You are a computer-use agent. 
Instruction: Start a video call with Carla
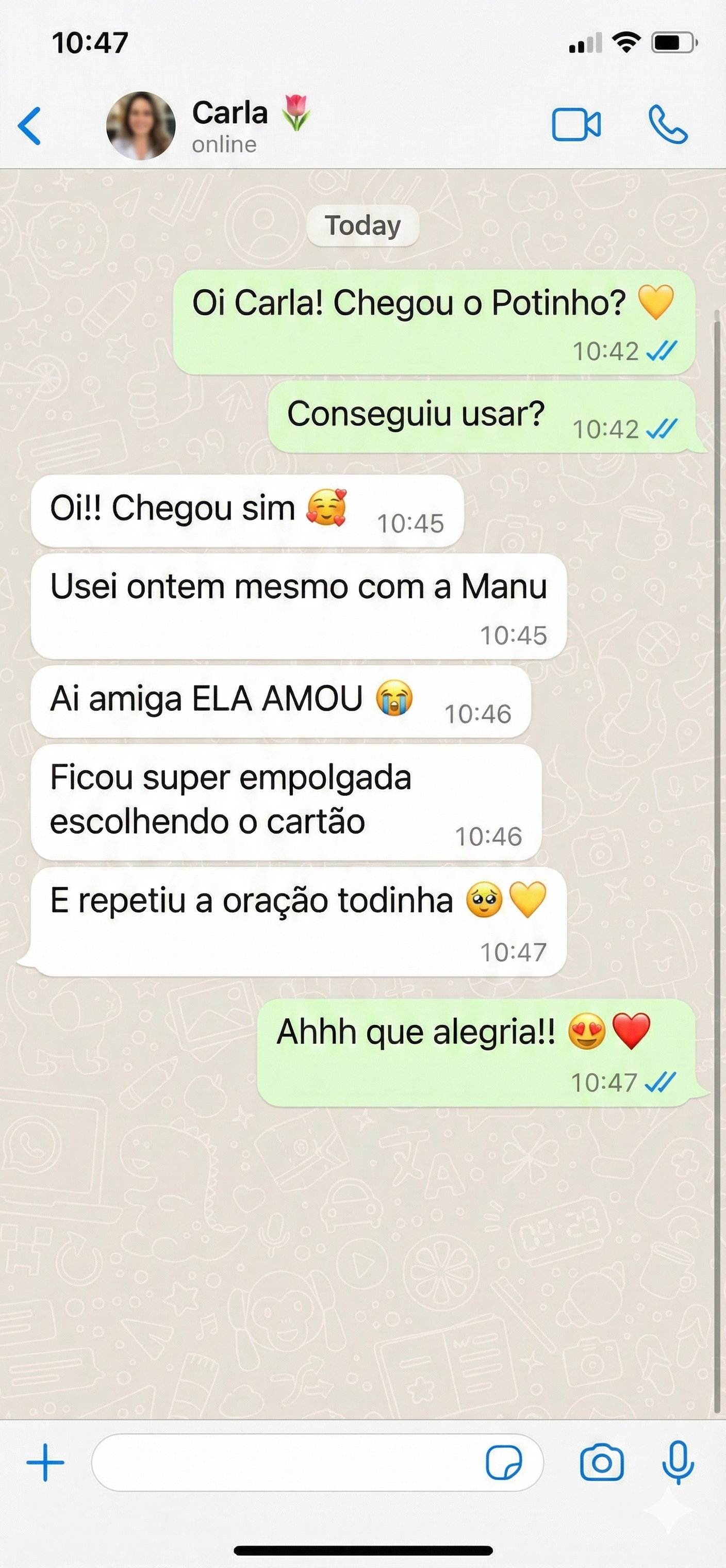point(575,125)
